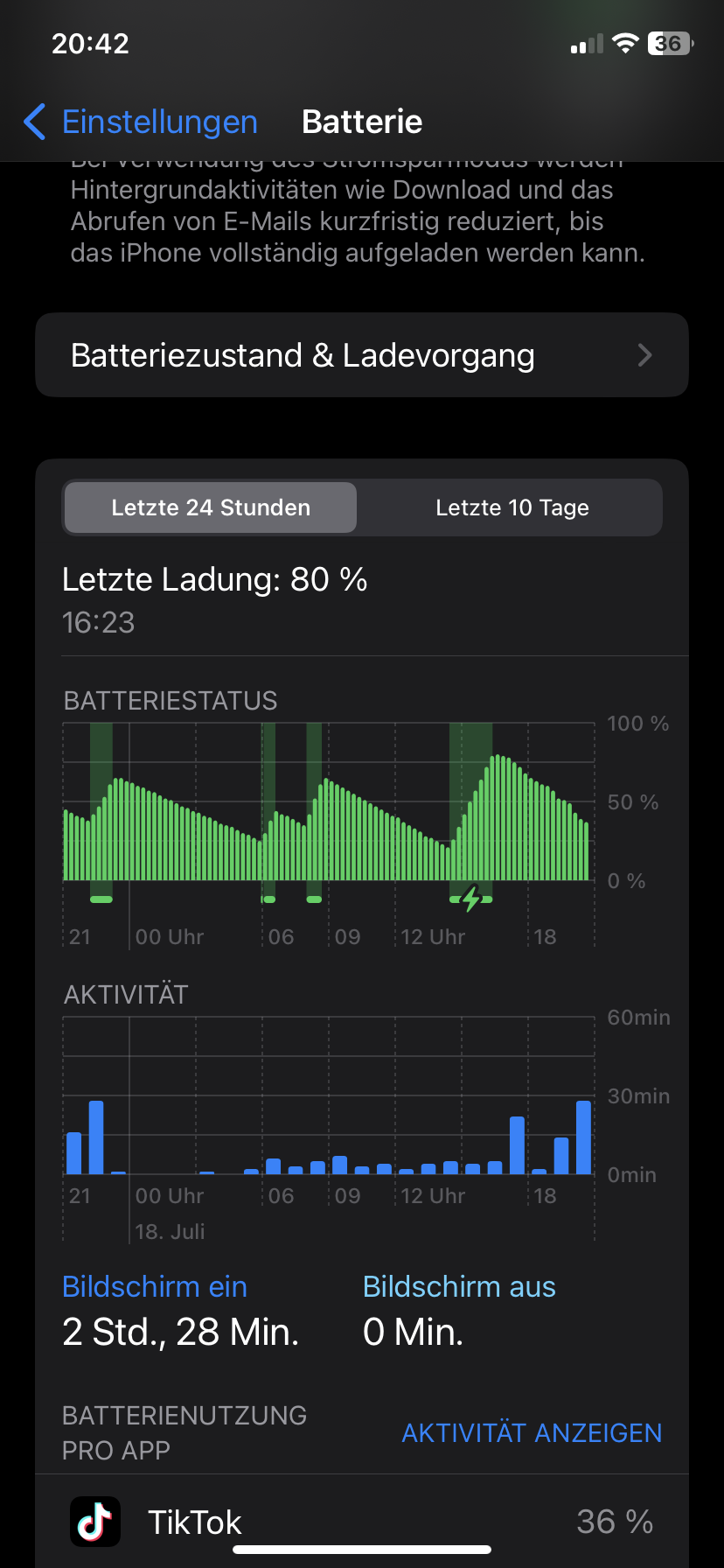The width and height of the screenshot is (724, 1568).
Task: Switch to Letzte 10 Tage
Action: [512, 507]
